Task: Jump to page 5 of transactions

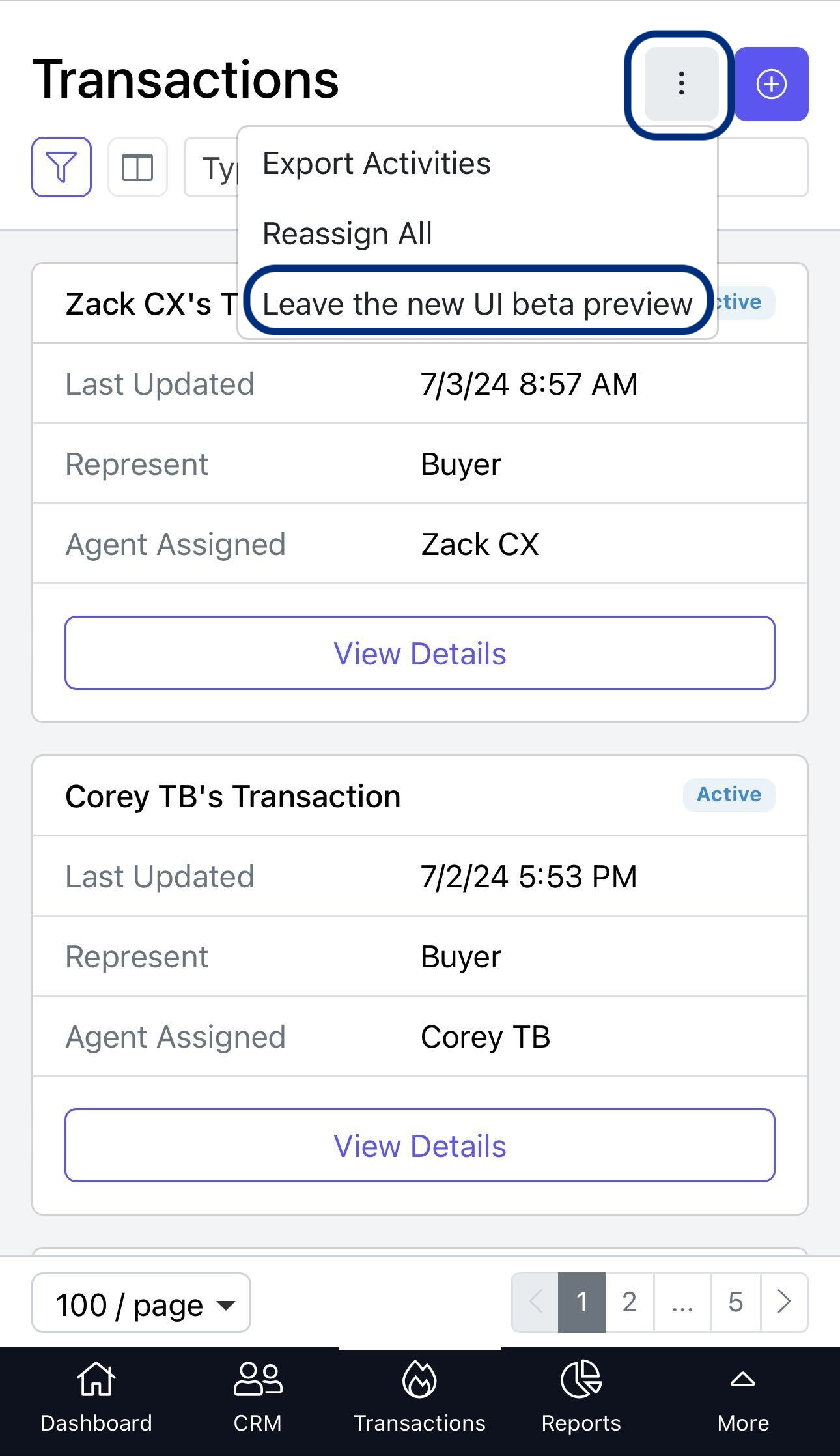Action: (x=735, y=1303)
